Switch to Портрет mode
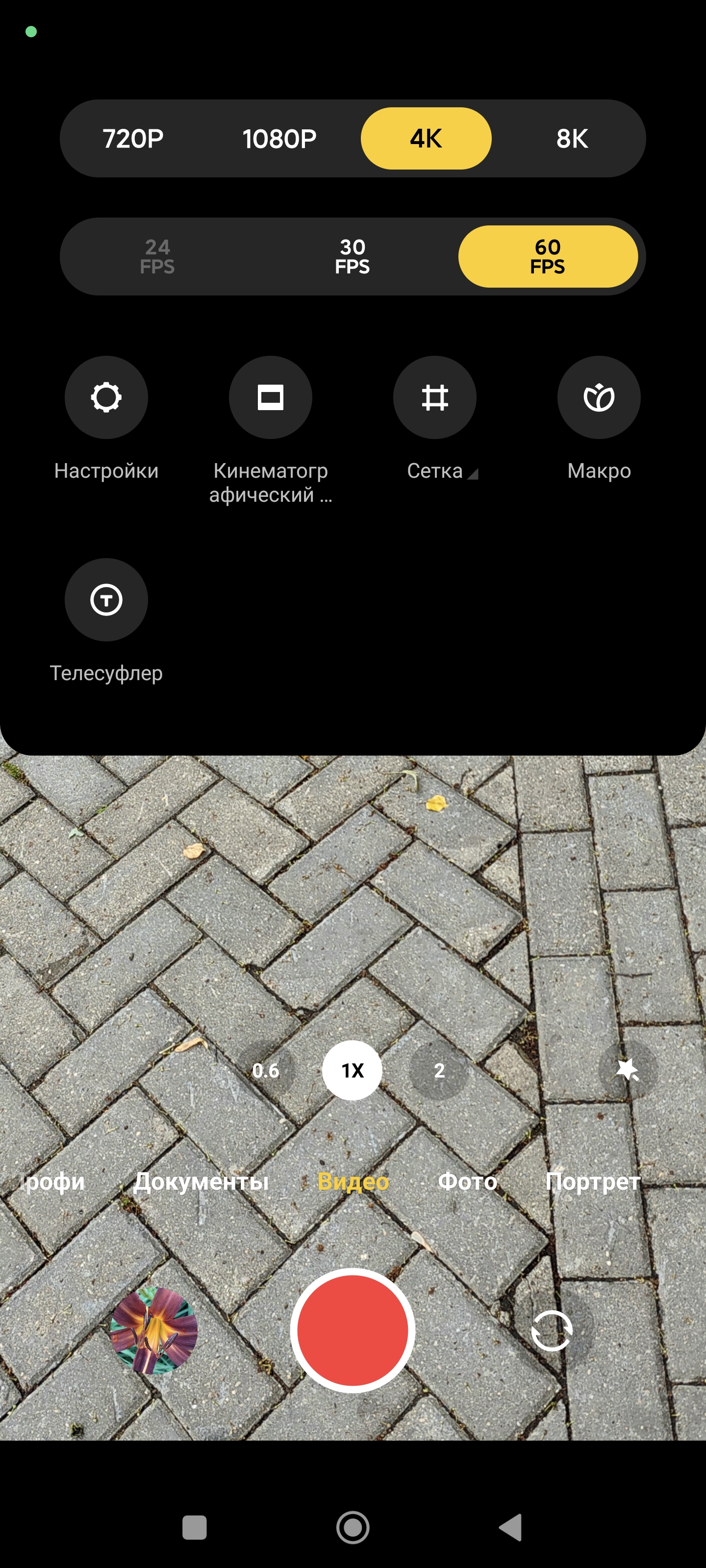 coord(592,1181)
